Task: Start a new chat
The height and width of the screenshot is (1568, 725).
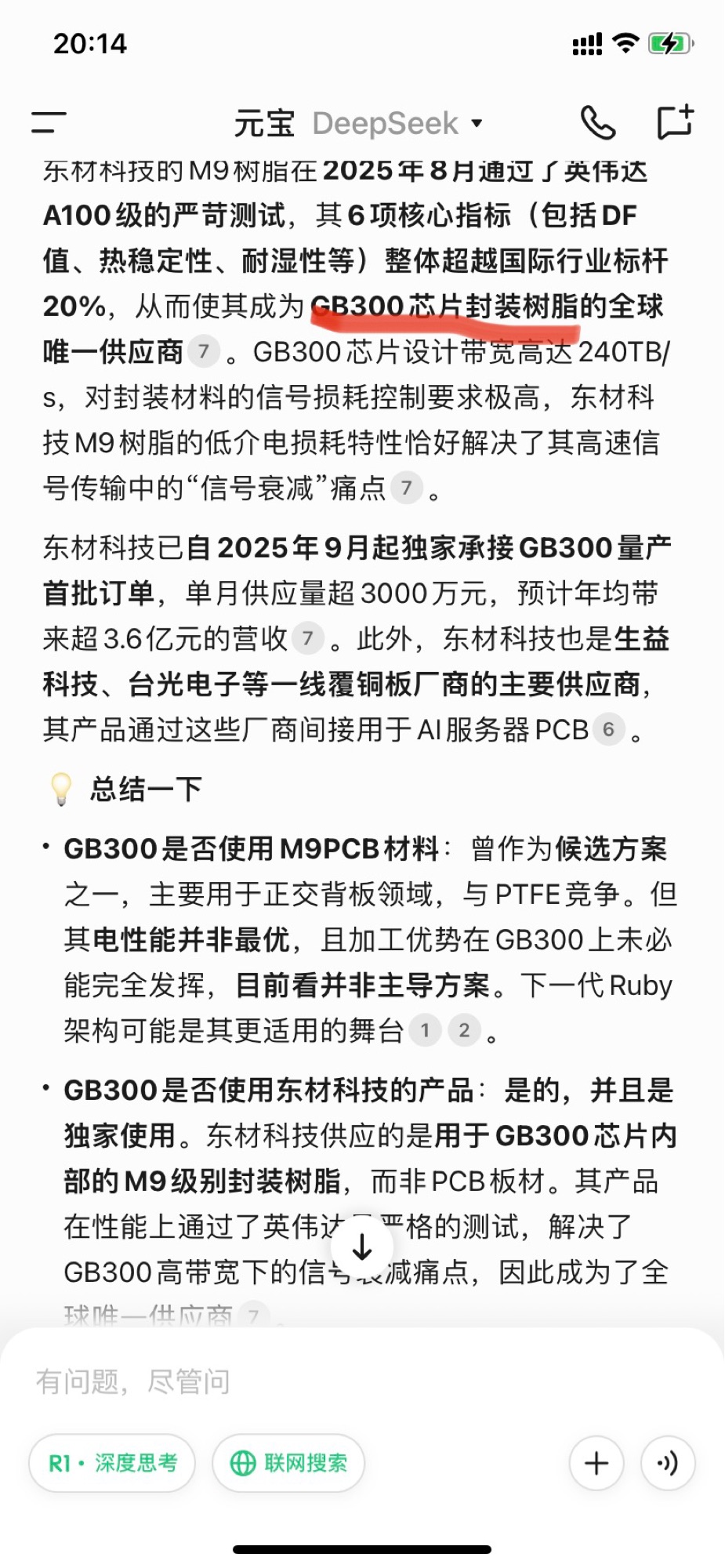Action: point(675,122)
